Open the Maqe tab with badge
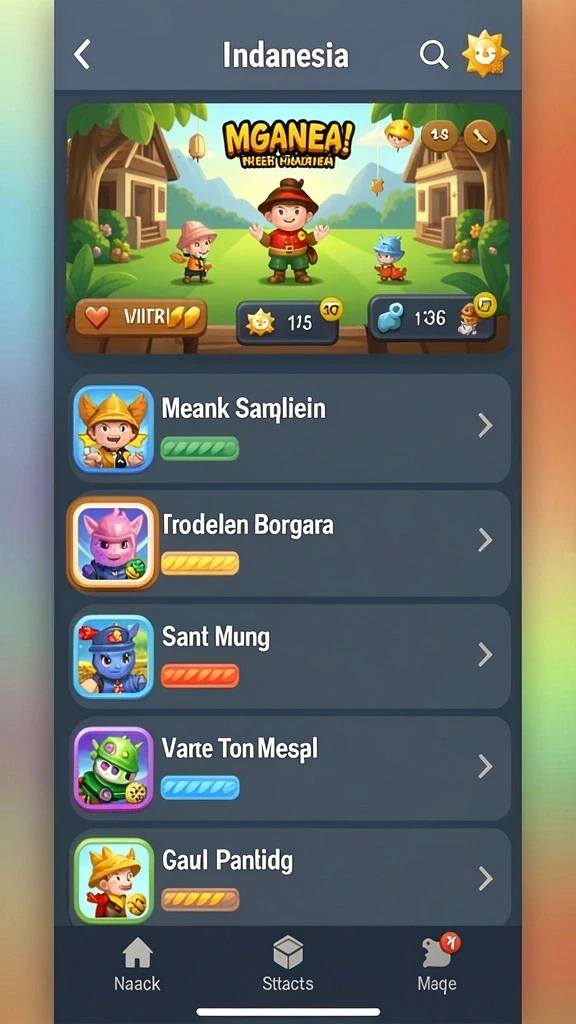This screenshot has height=1024, width=576. pyautogui.click(x=438, y=964)
